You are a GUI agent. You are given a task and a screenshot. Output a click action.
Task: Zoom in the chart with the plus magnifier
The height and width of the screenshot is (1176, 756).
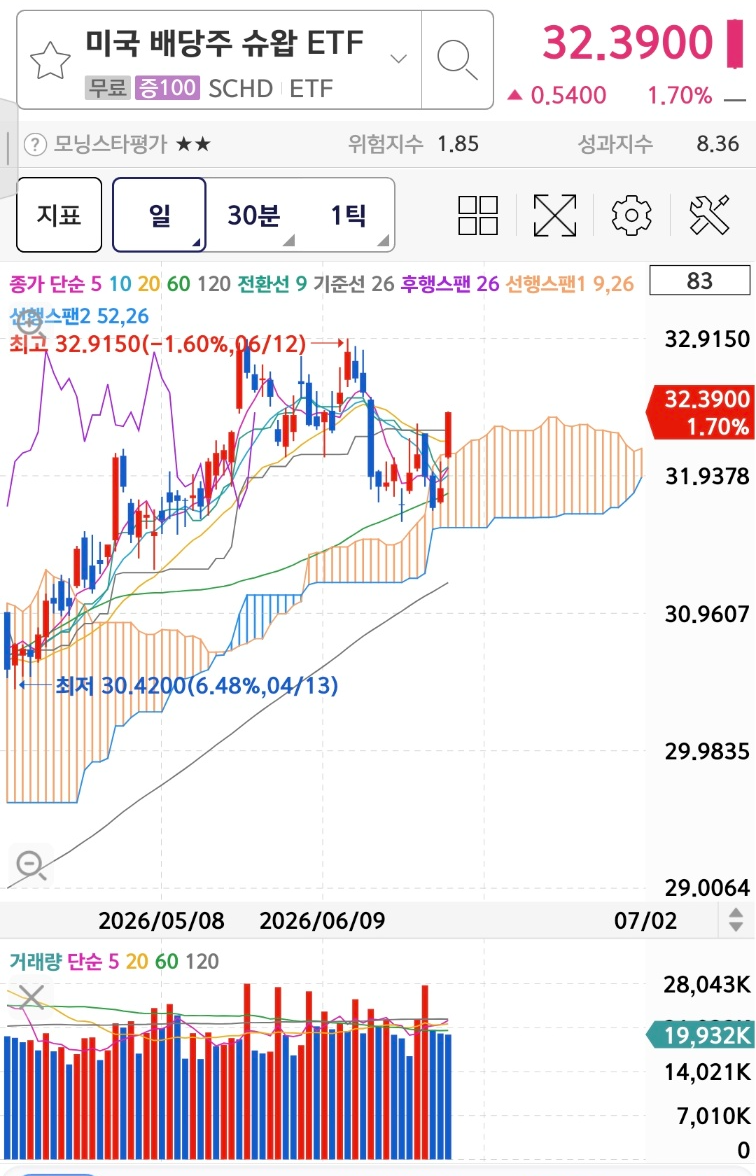click(28, 322)
